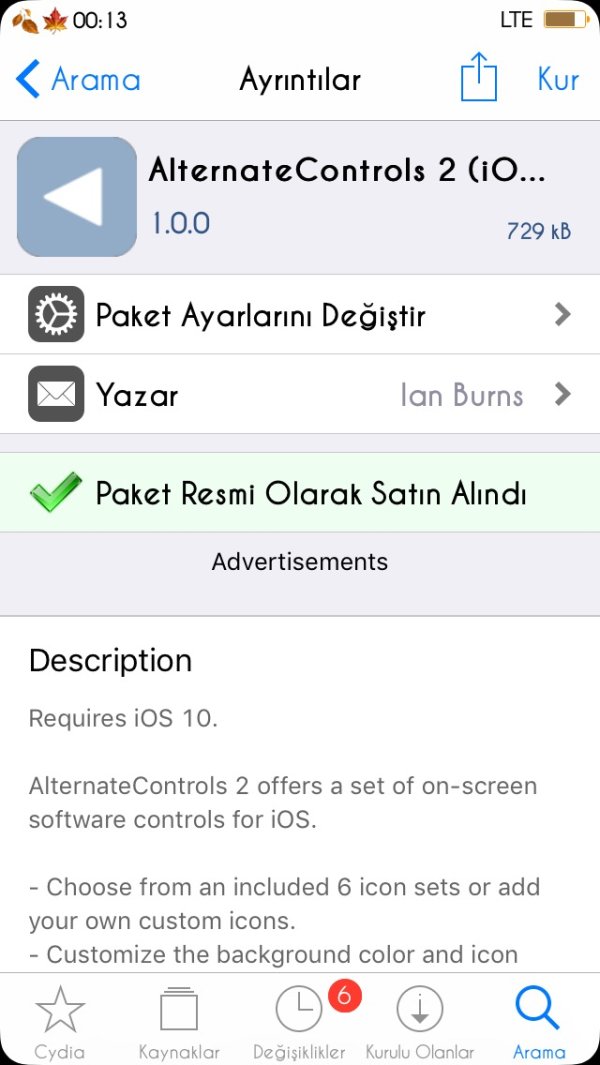Open the Kaynaklar tab
The width and height of the screenshot is (600, 1065).
click(179, 1022)
